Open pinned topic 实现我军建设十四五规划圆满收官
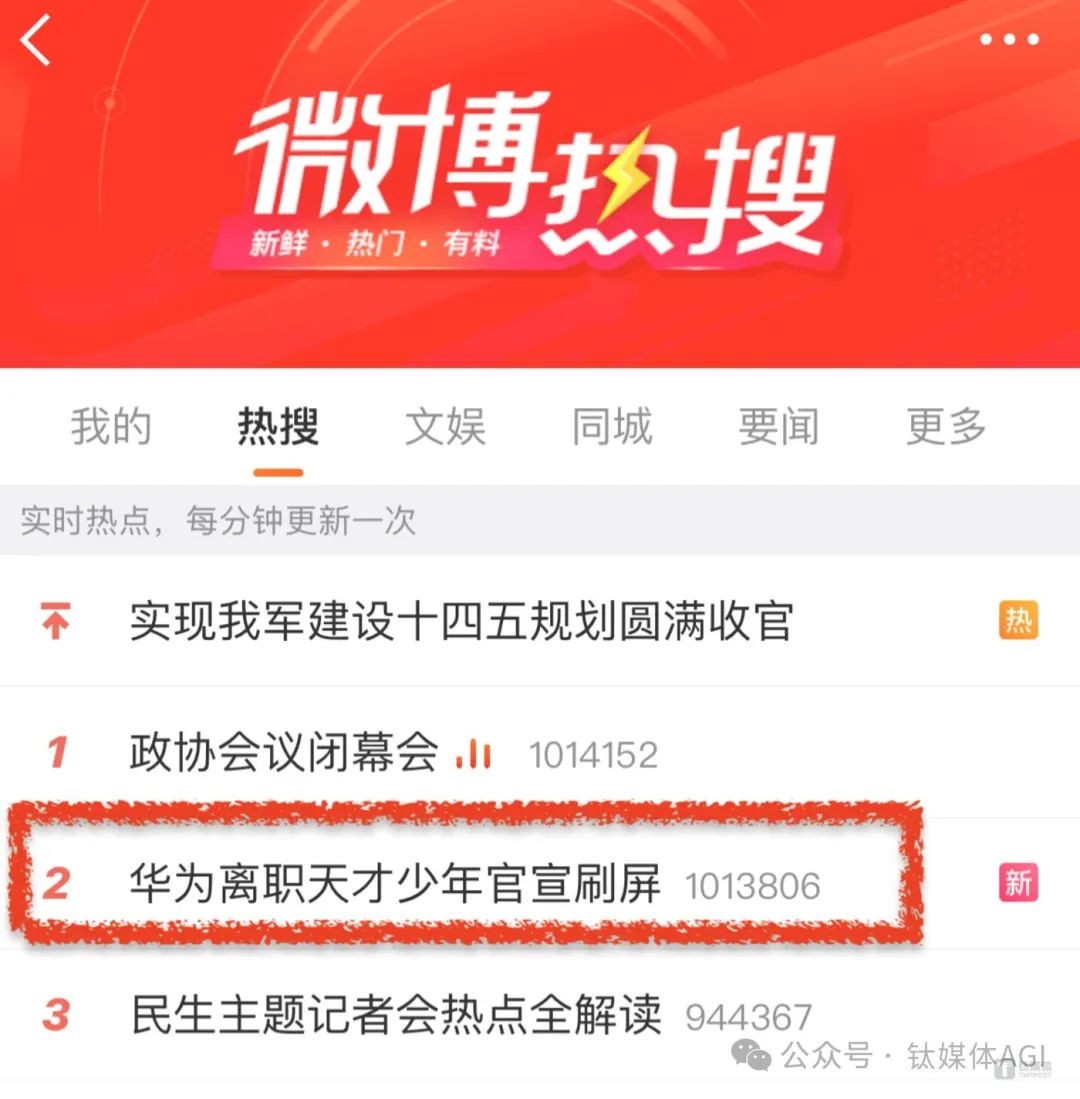Viewport: 1080px width, 1099px height. click(460, 621)
